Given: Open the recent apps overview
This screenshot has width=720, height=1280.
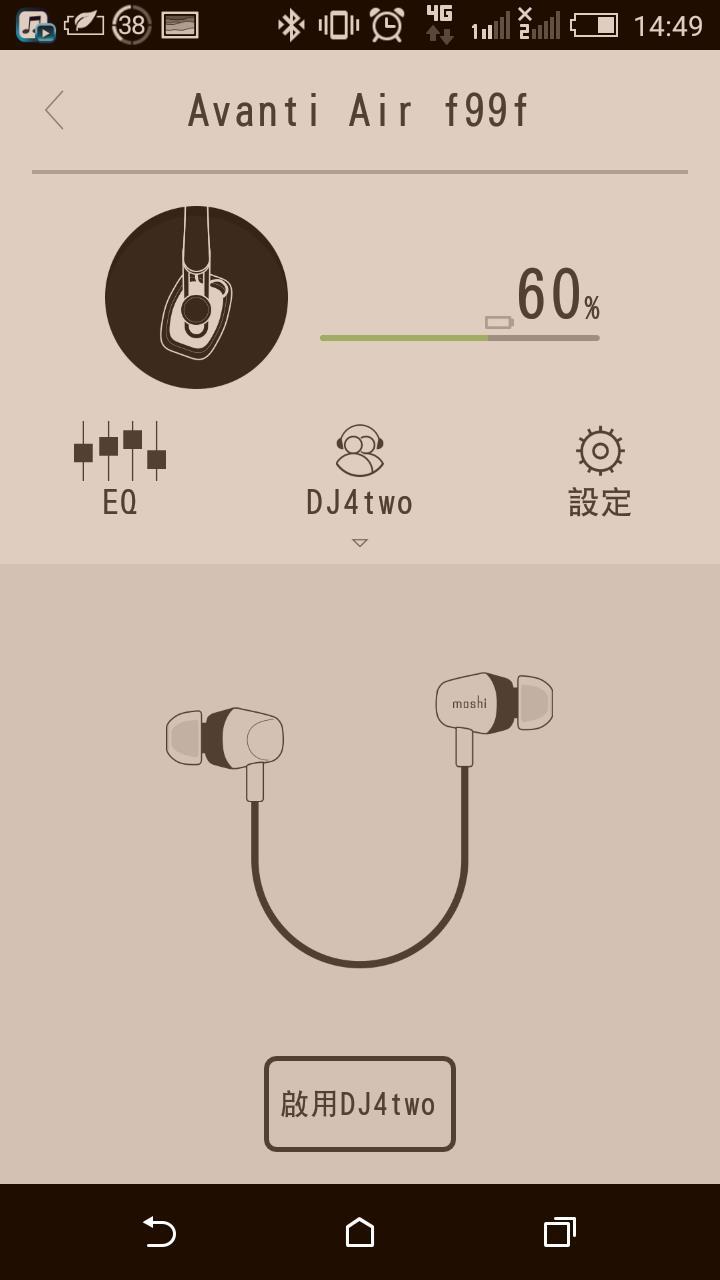Looking at the screenshot, I should point(559,1232).
